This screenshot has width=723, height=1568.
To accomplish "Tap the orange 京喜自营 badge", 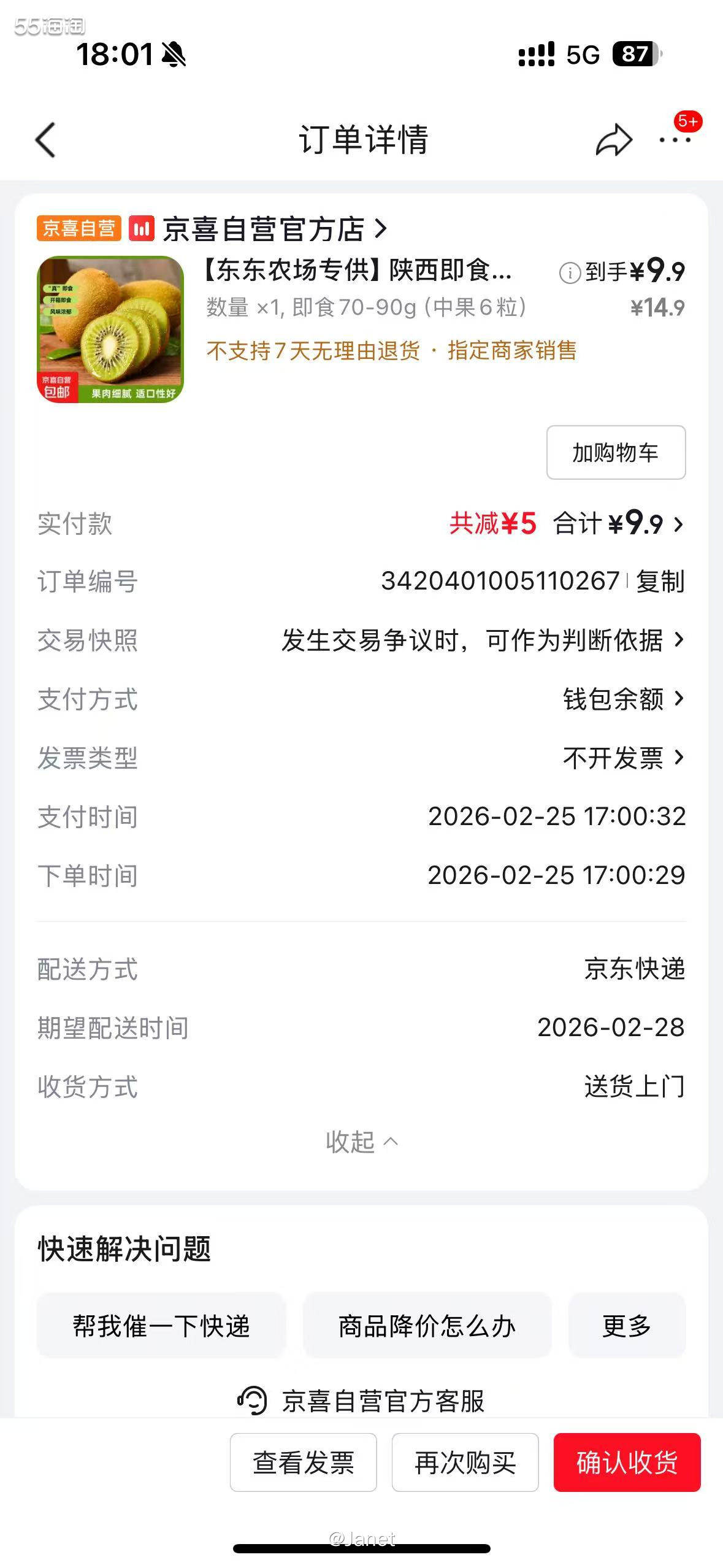I will [78, 228].
